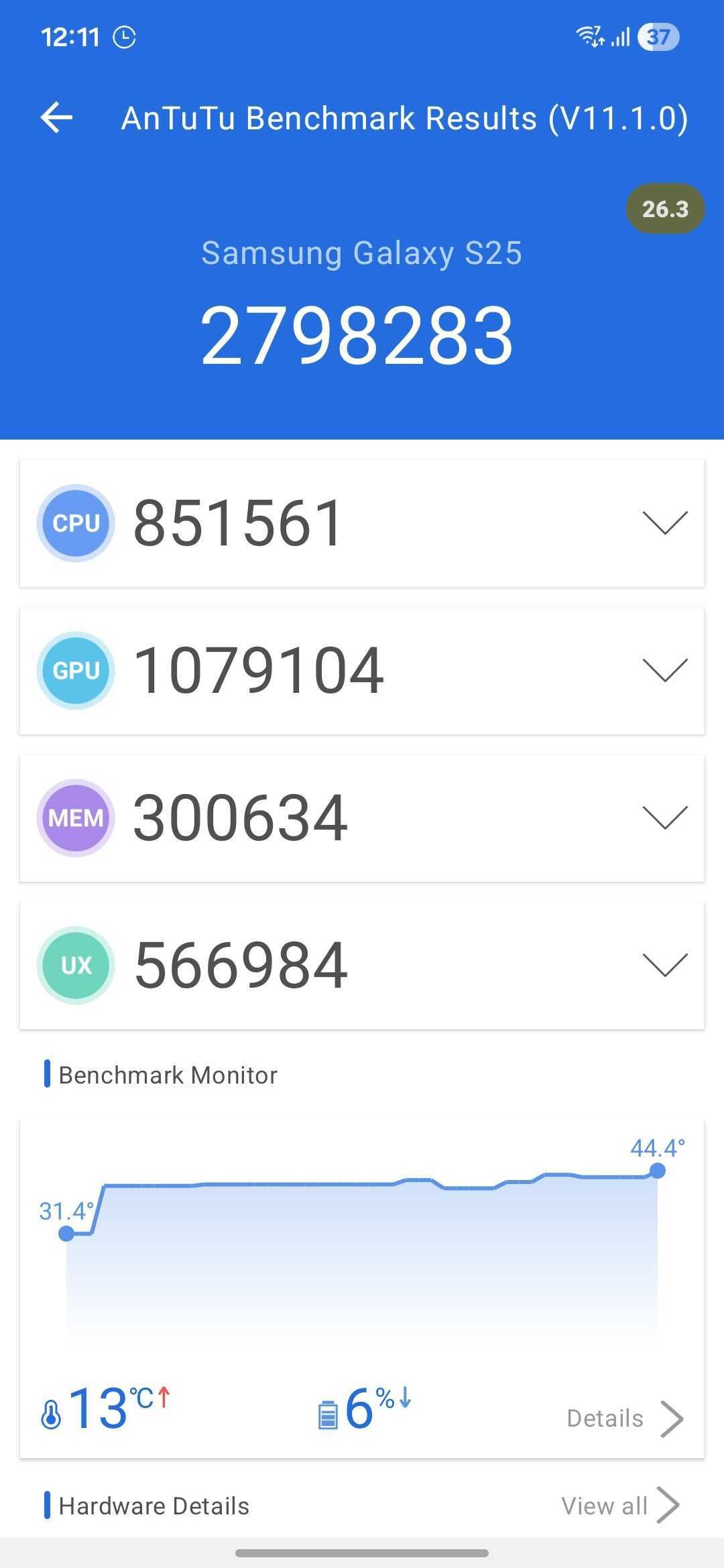
Task: Tap the back arrow in the header
Action: coord(56,118)
